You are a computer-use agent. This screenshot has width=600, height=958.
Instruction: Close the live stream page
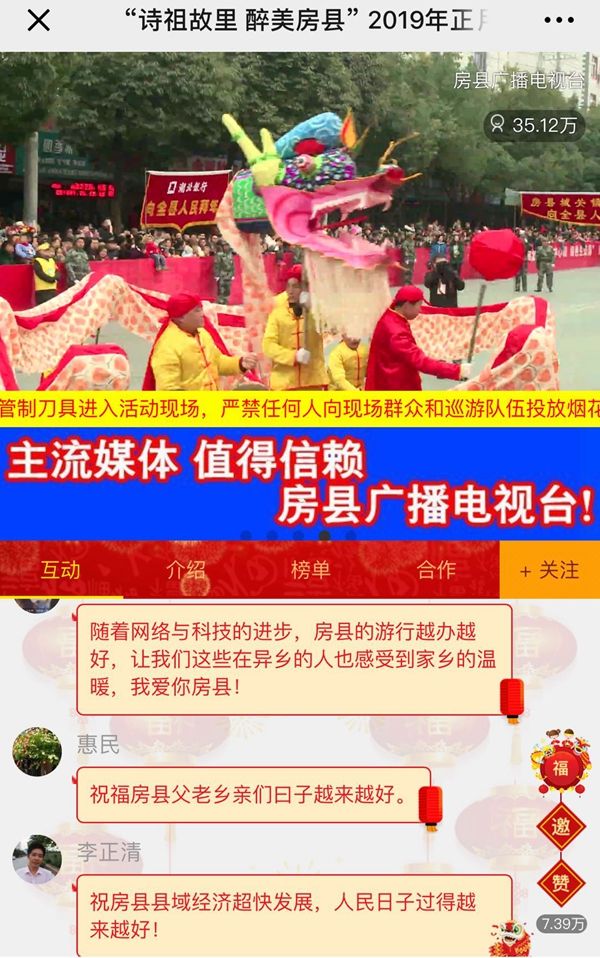(38, 20)
